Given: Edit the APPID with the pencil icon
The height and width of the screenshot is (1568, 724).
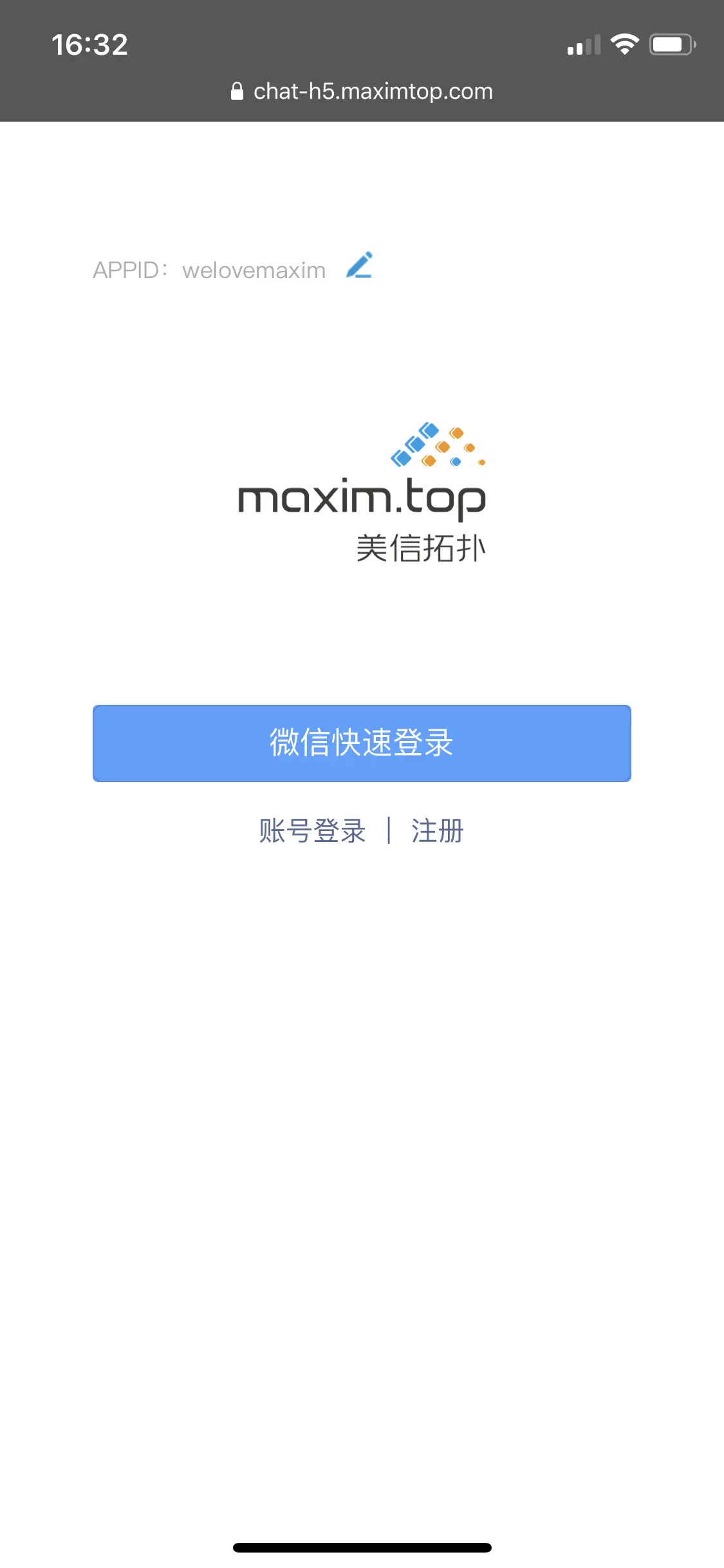Looking at the screenshot, I should [x=359, y=266].
